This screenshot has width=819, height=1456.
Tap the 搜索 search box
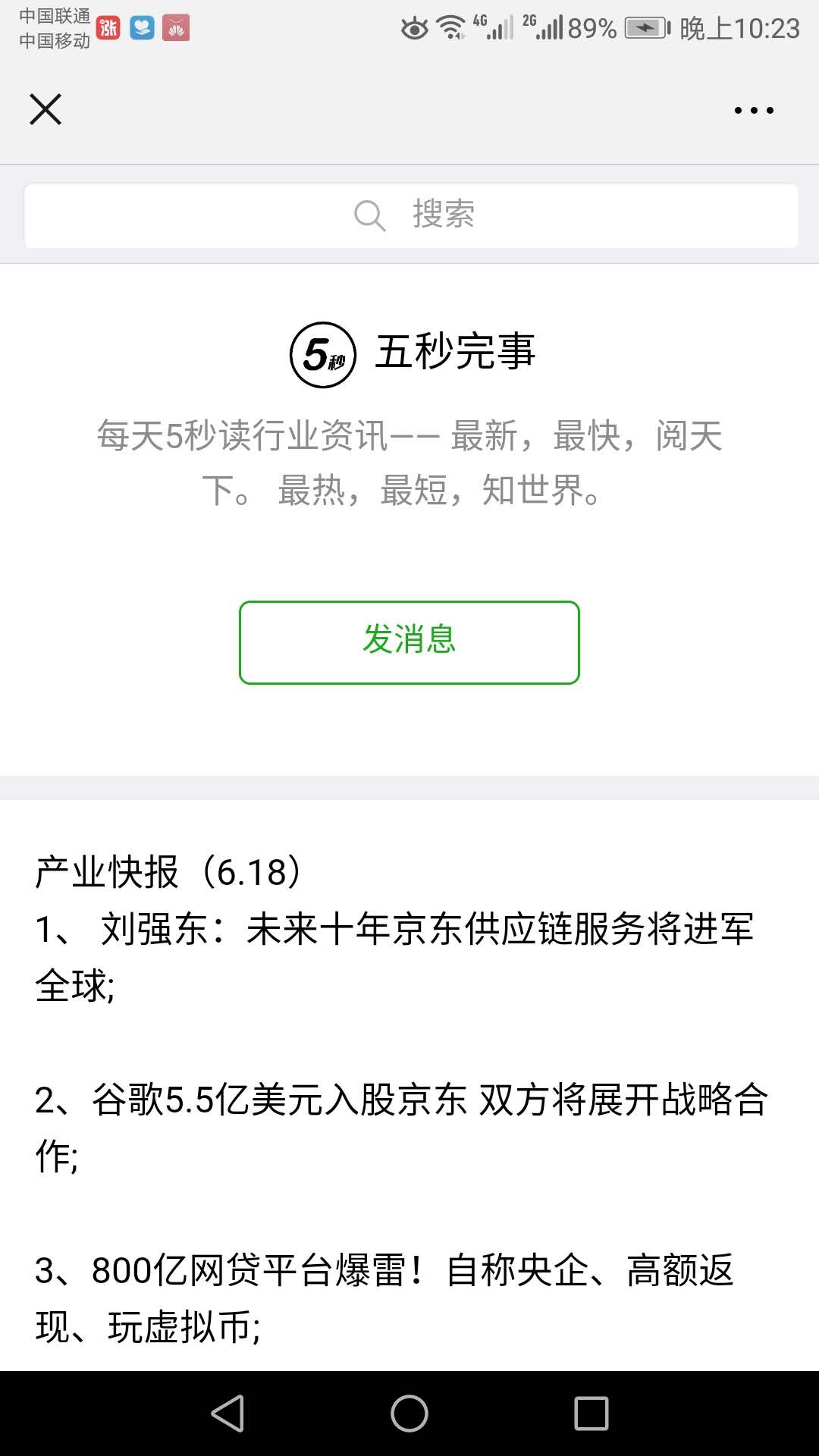point(411,215)
